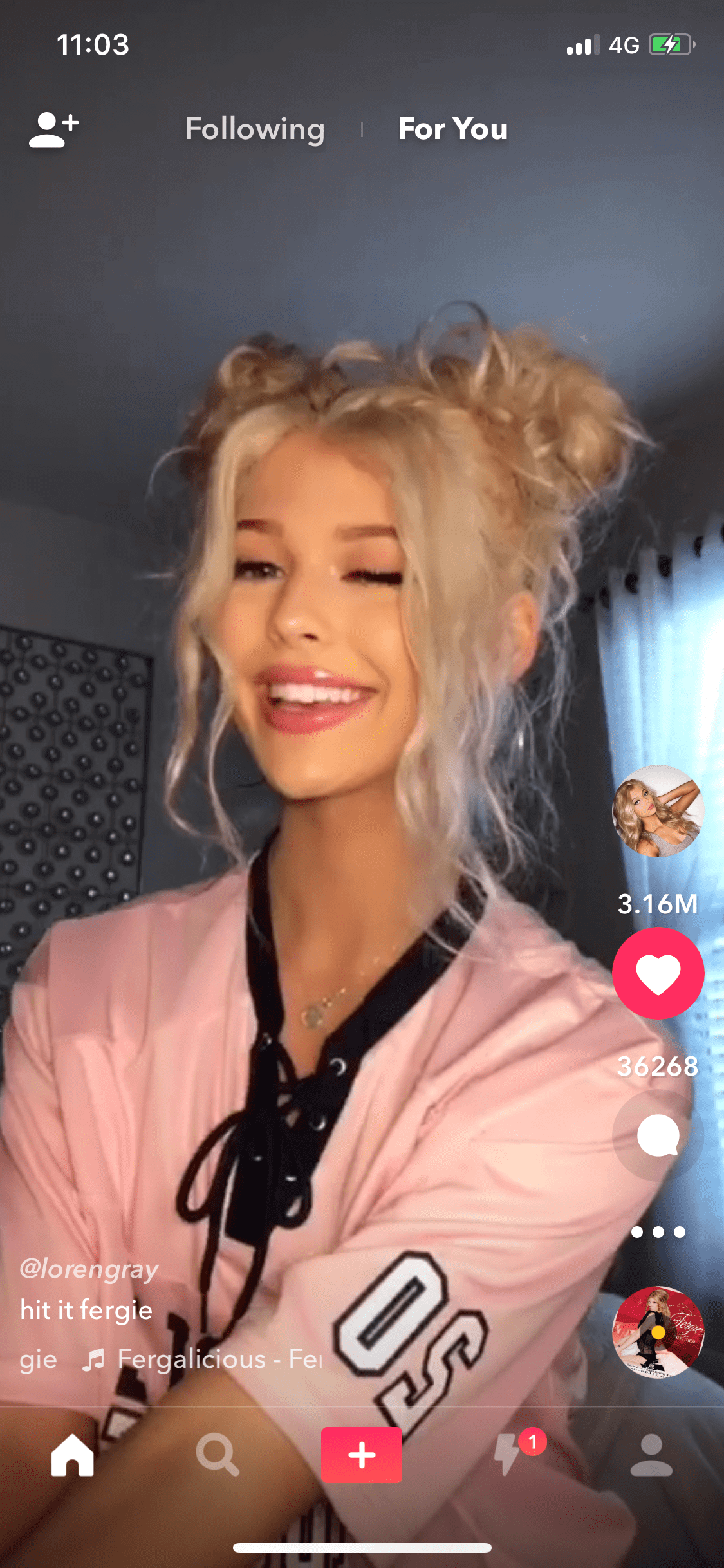Create a new video with plus button
Image resolution: width=724 pixels, height=1568 pixels.
[362, 1455]
